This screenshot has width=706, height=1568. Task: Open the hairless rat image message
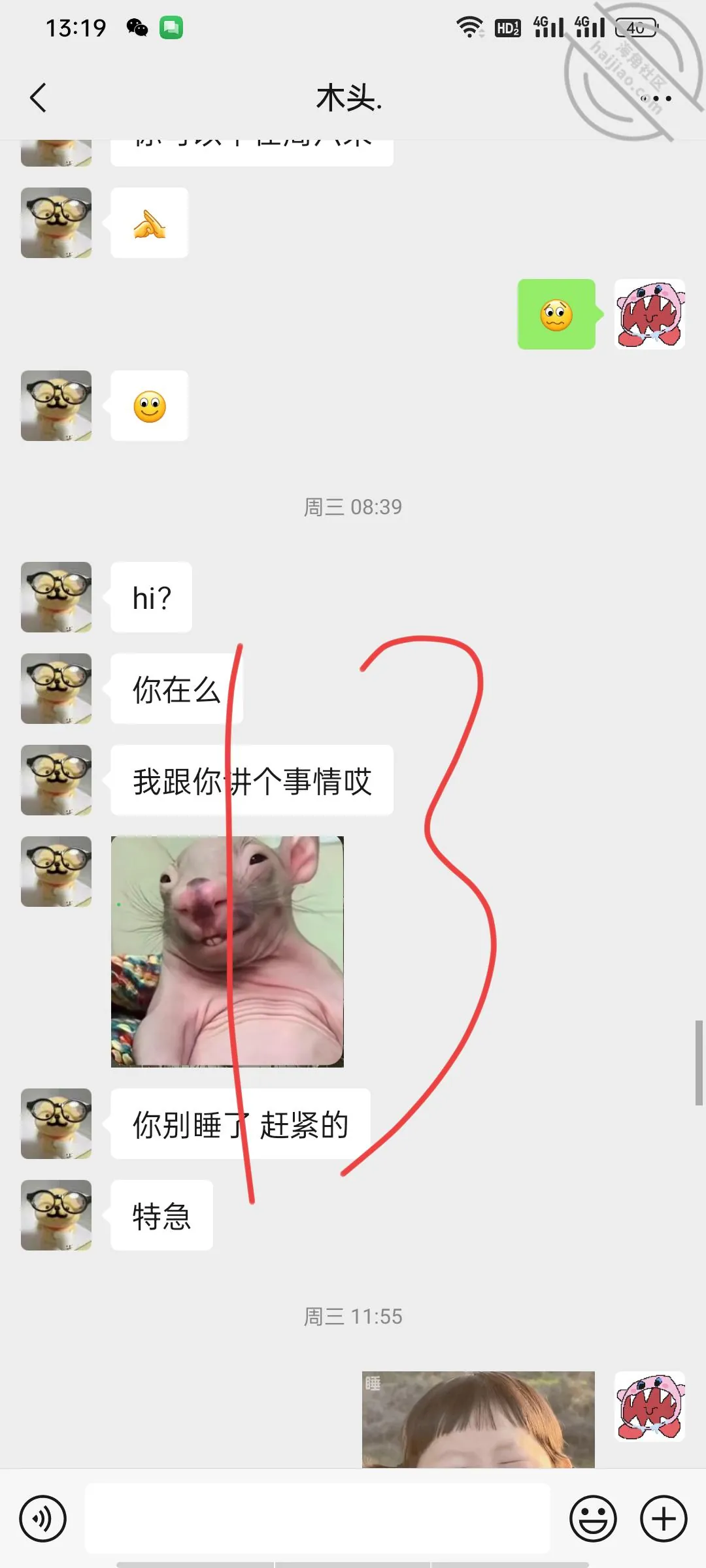click(227, 951)
